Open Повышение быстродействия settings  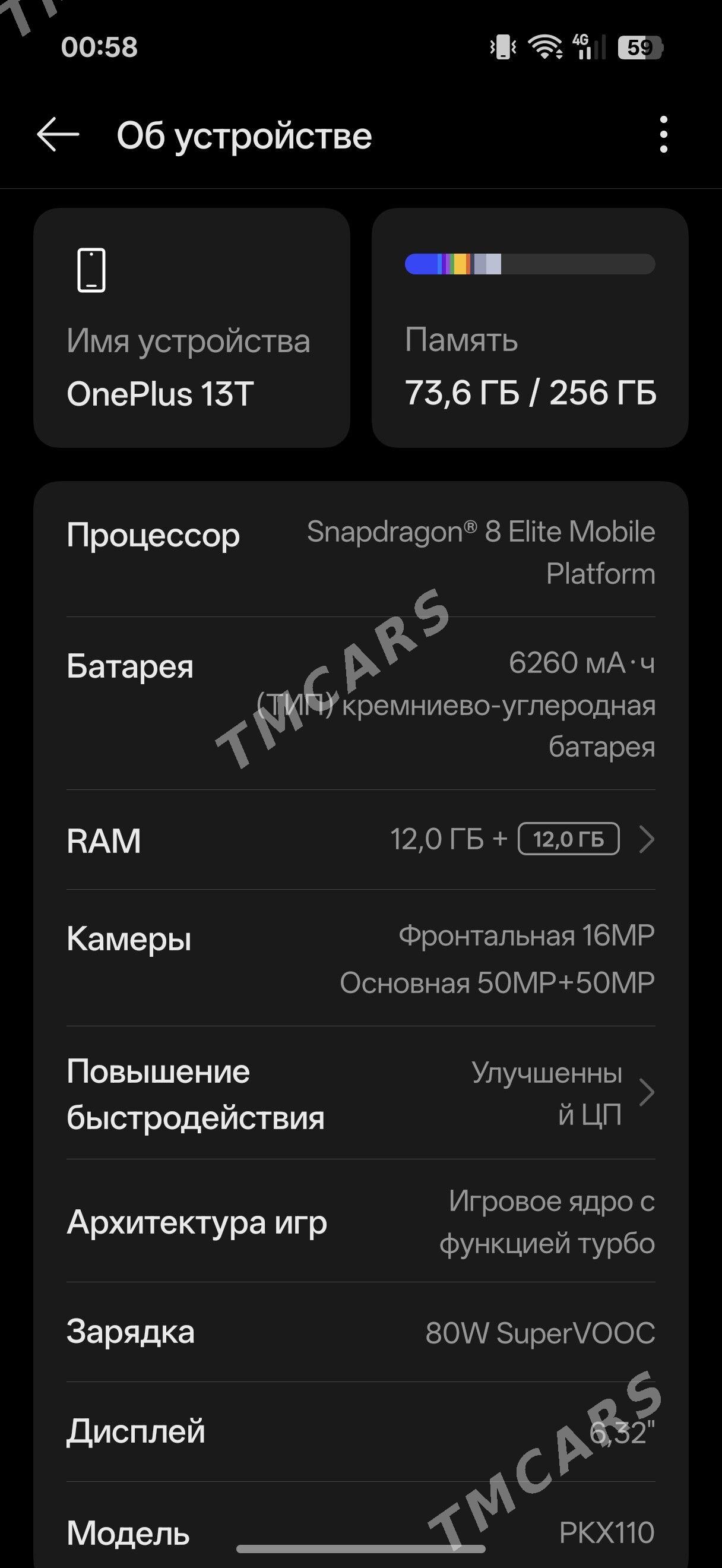point(360,1093)
